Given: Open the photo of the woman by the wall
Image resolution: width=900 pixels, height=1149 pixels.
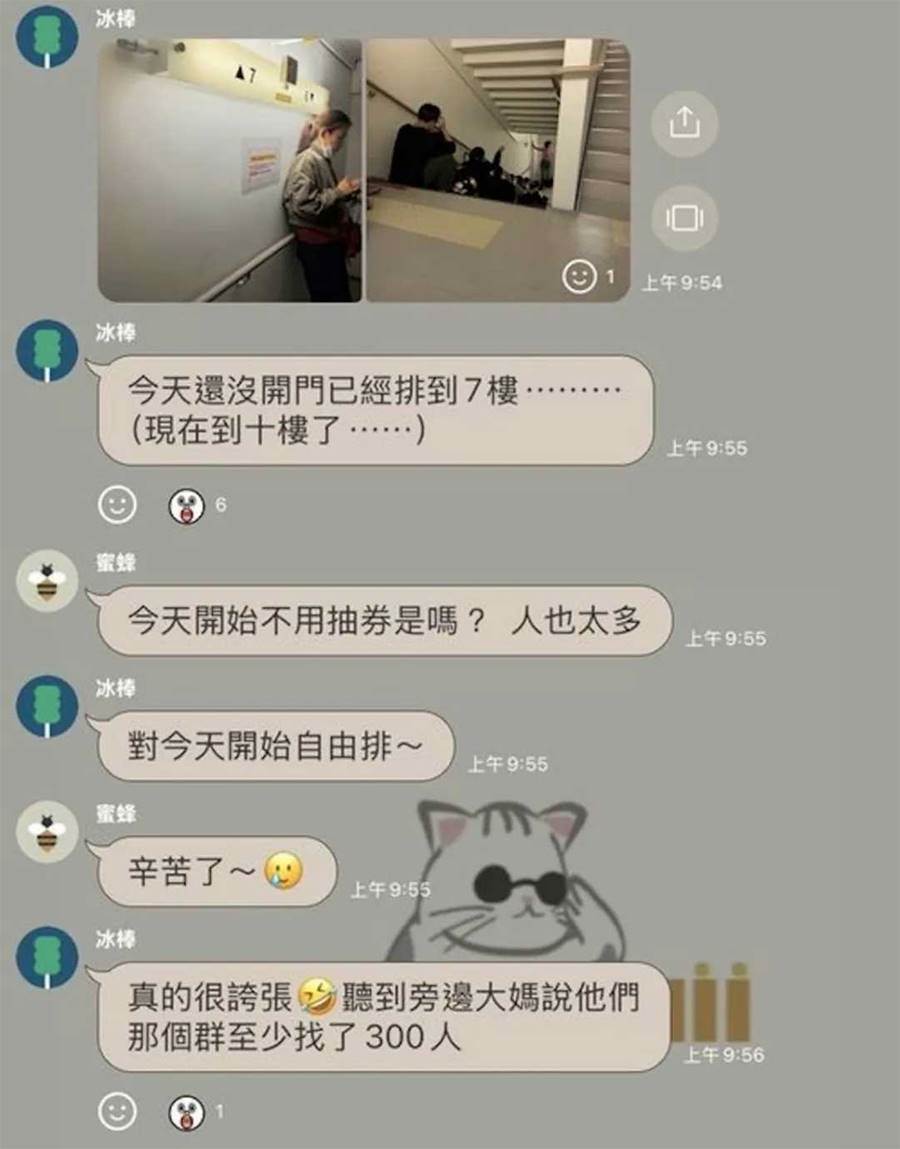Looking at the screenshot, I should (229, 169).
